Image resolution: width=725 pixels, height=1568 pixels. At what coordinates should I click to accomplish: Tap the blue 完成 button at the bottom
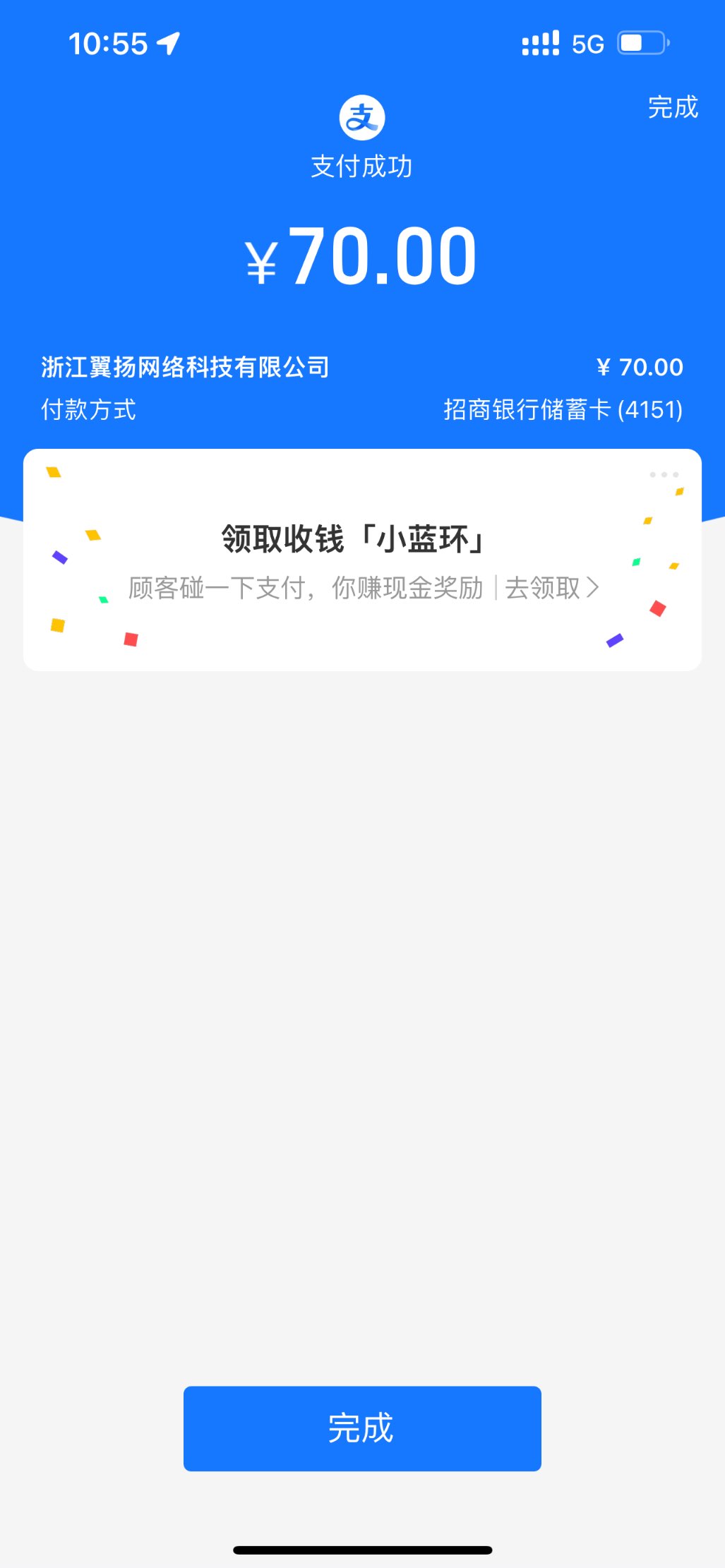click(x=362, y=1428)
